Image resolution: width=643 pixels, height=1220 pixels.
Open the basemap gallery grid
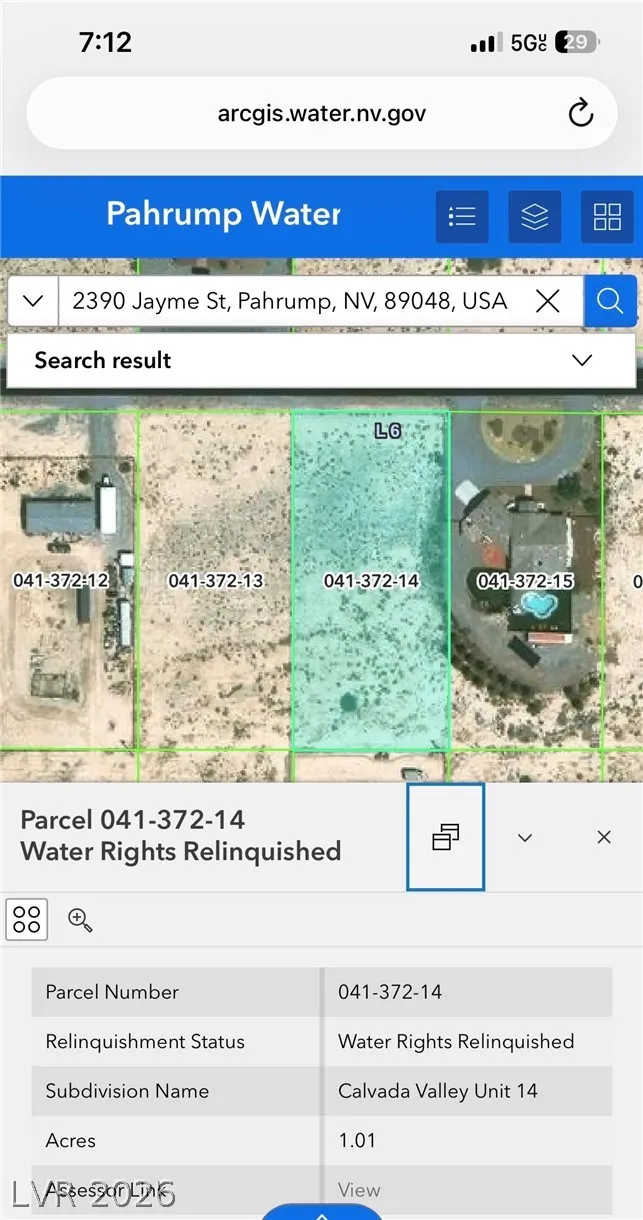[x=607, y=216]
